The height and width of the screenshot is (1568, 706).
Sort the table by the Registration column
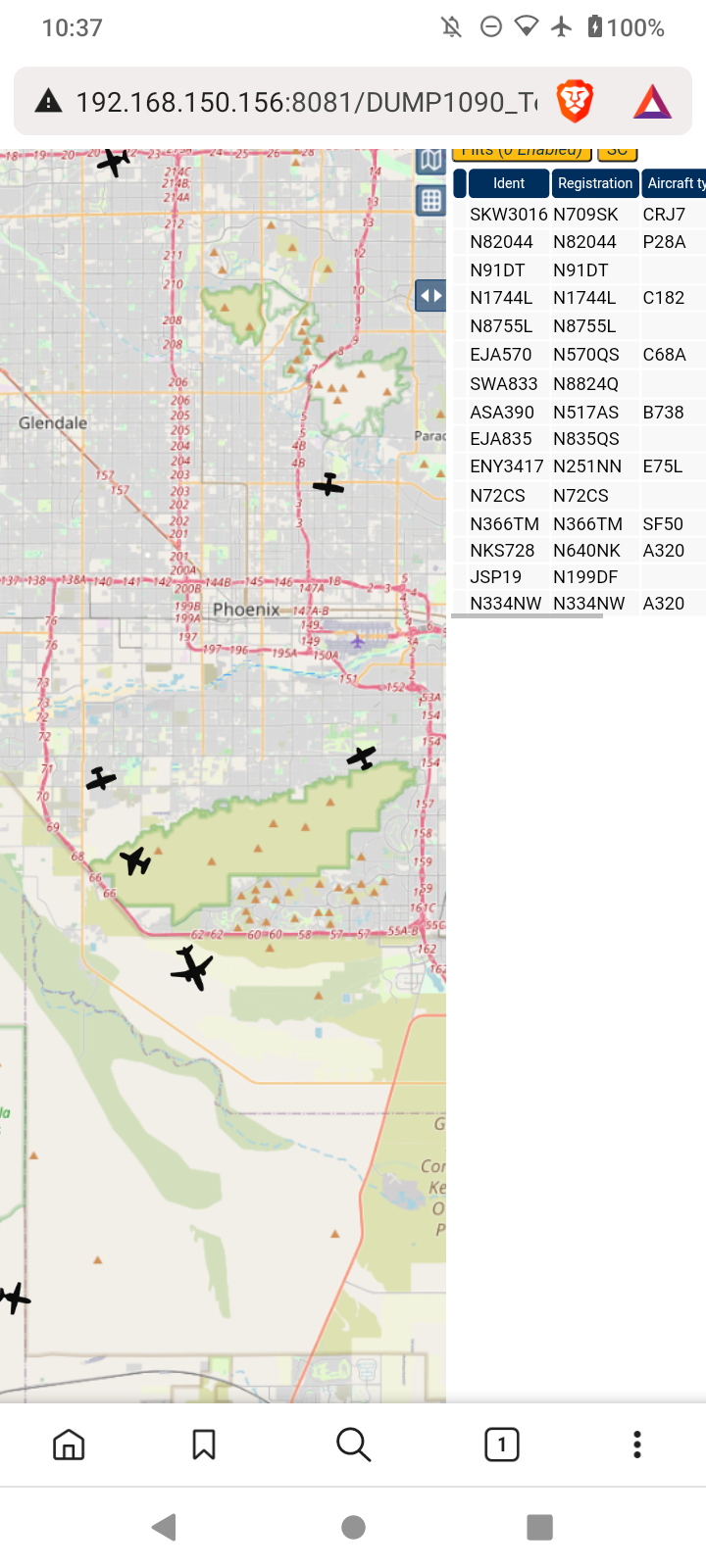595,183
